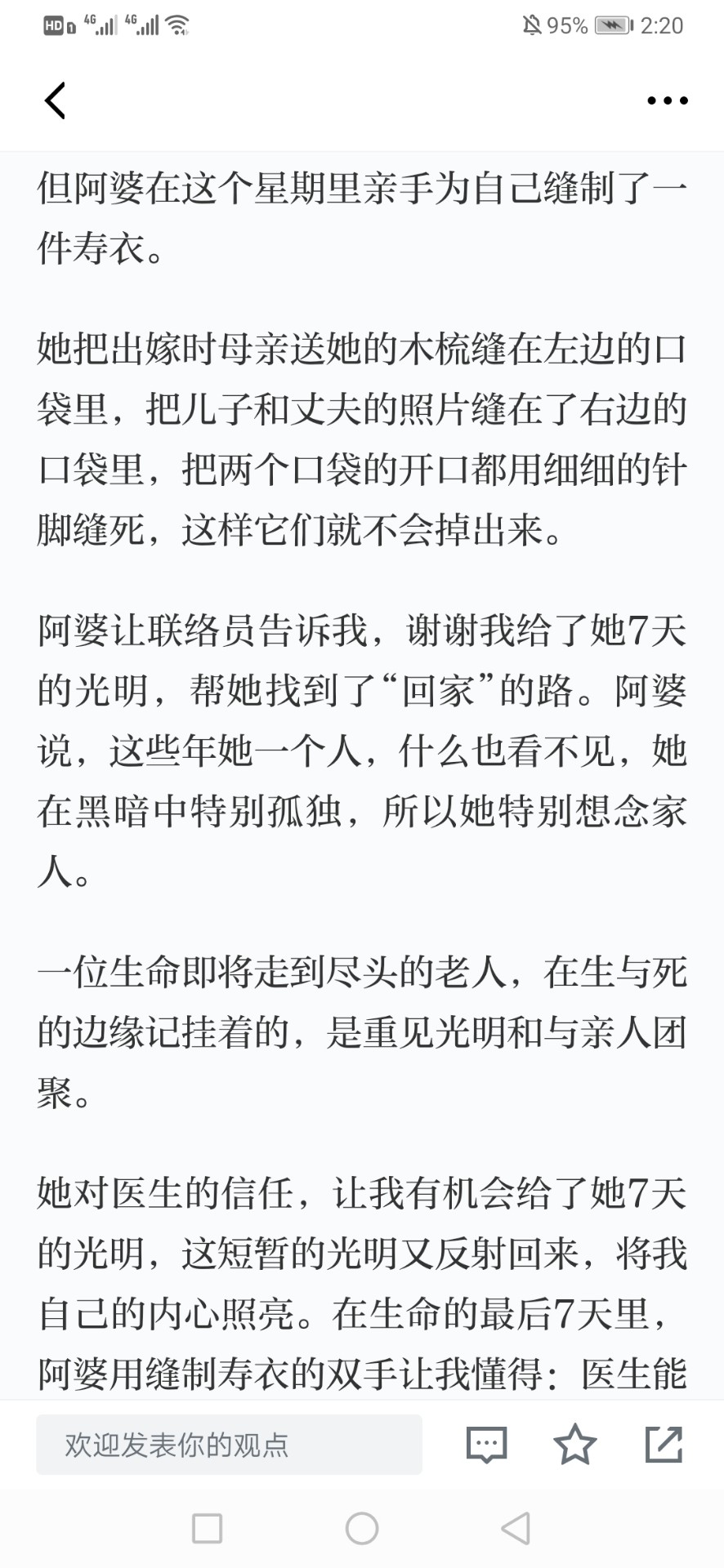Go back using the top-left arrow

coord(55,100)
